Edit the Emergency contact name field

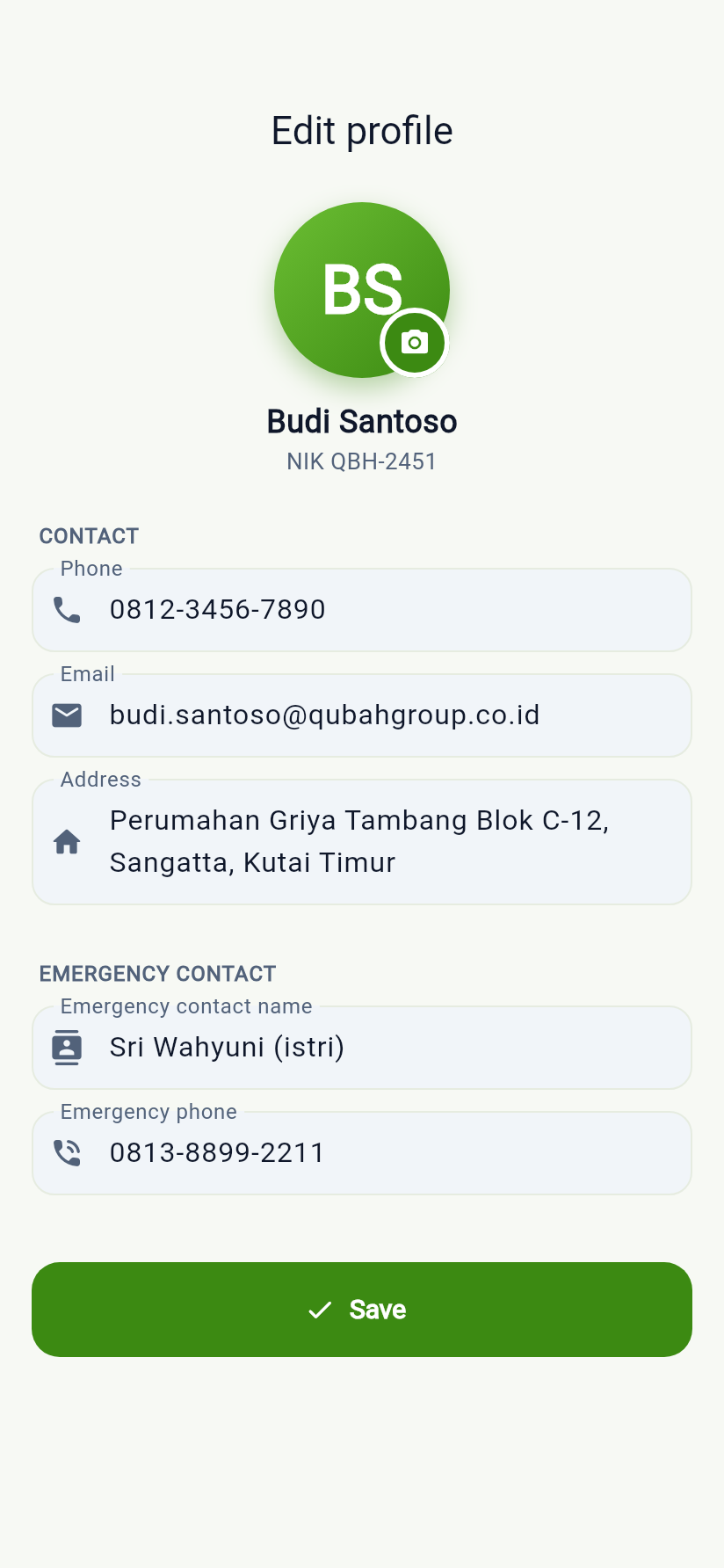pos(362,1048)
